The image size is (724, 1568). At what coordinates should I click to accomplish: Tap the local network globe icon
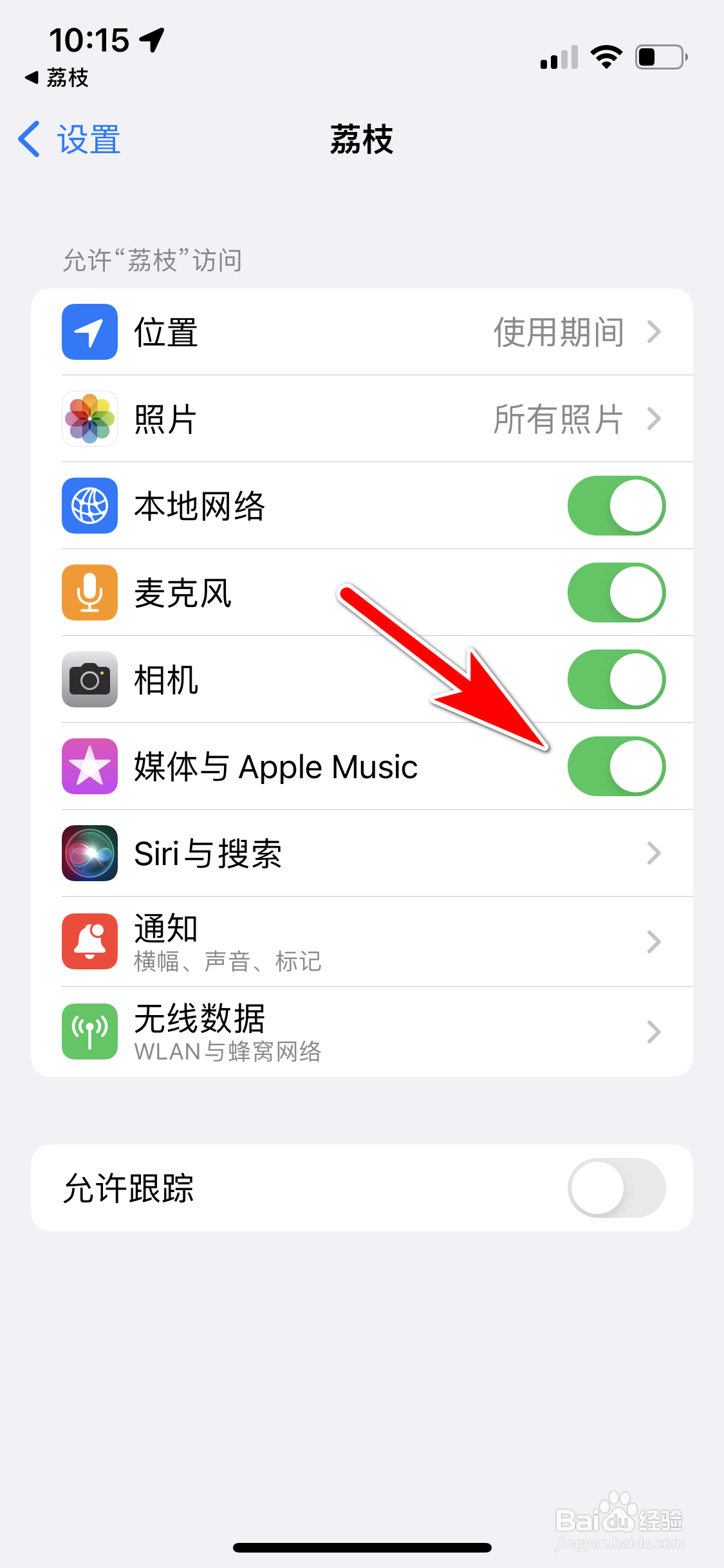pos(89,506)
